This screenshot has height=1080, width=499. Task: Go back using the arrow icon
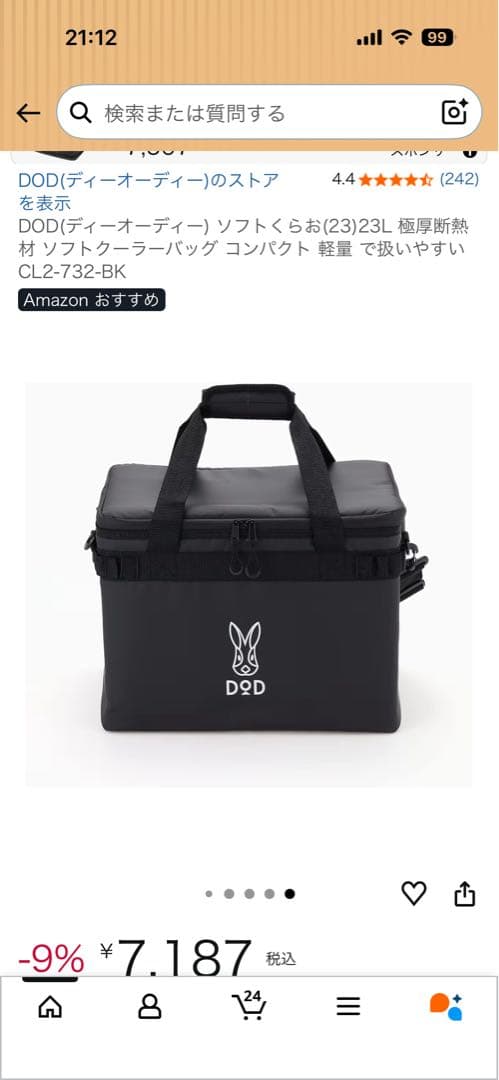pos(28,113)
